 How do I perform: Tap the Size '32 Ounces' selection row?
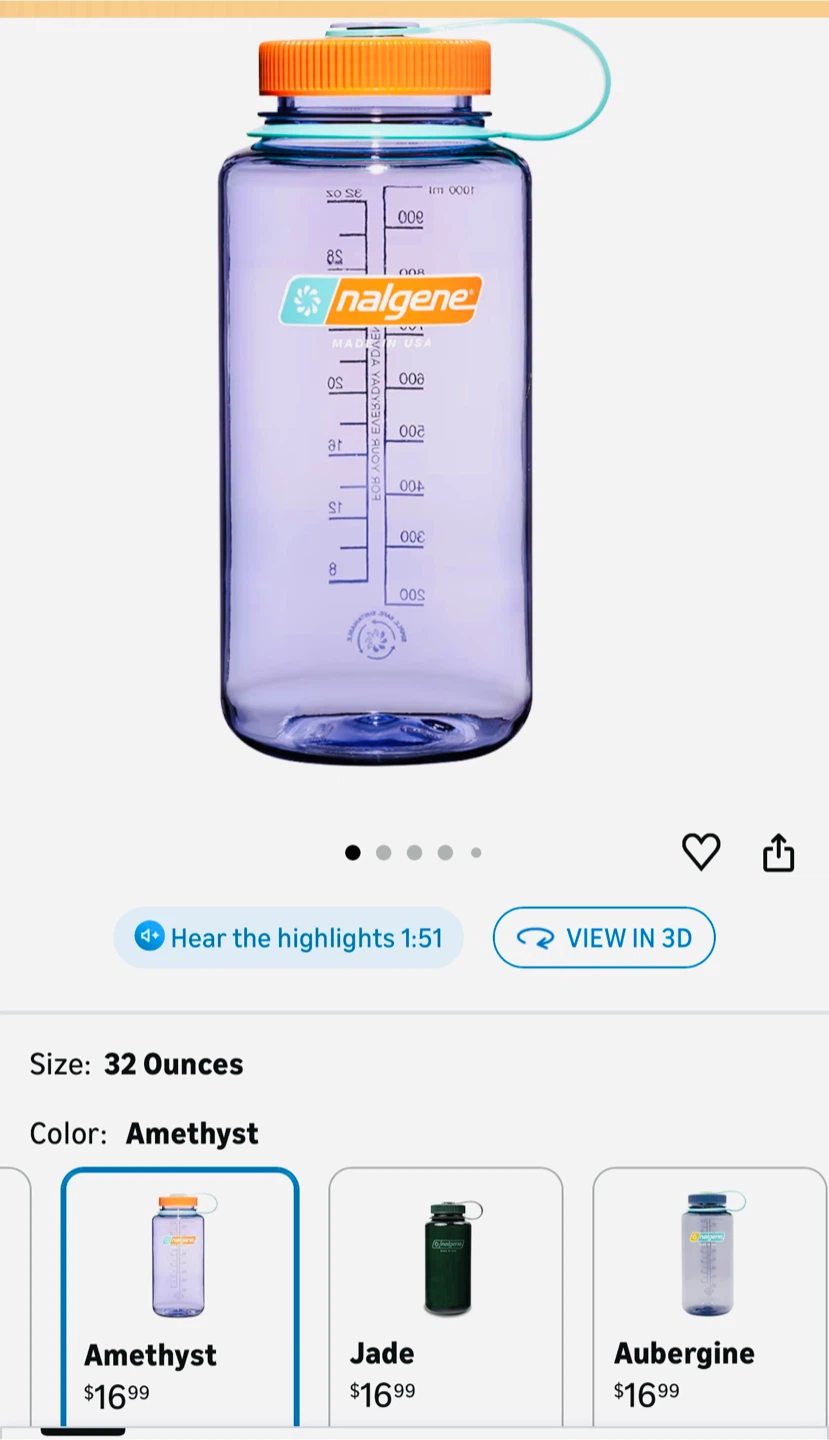point(135,1063)
